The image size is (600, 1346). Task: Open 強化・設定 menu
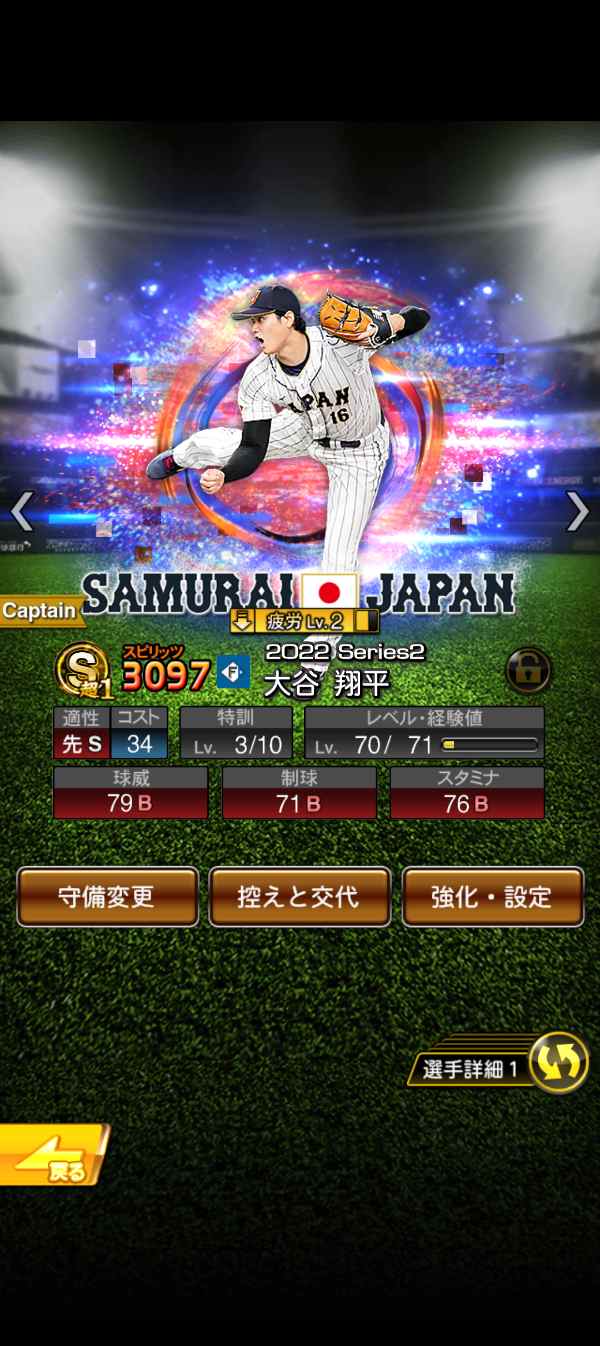click(492, 896)
